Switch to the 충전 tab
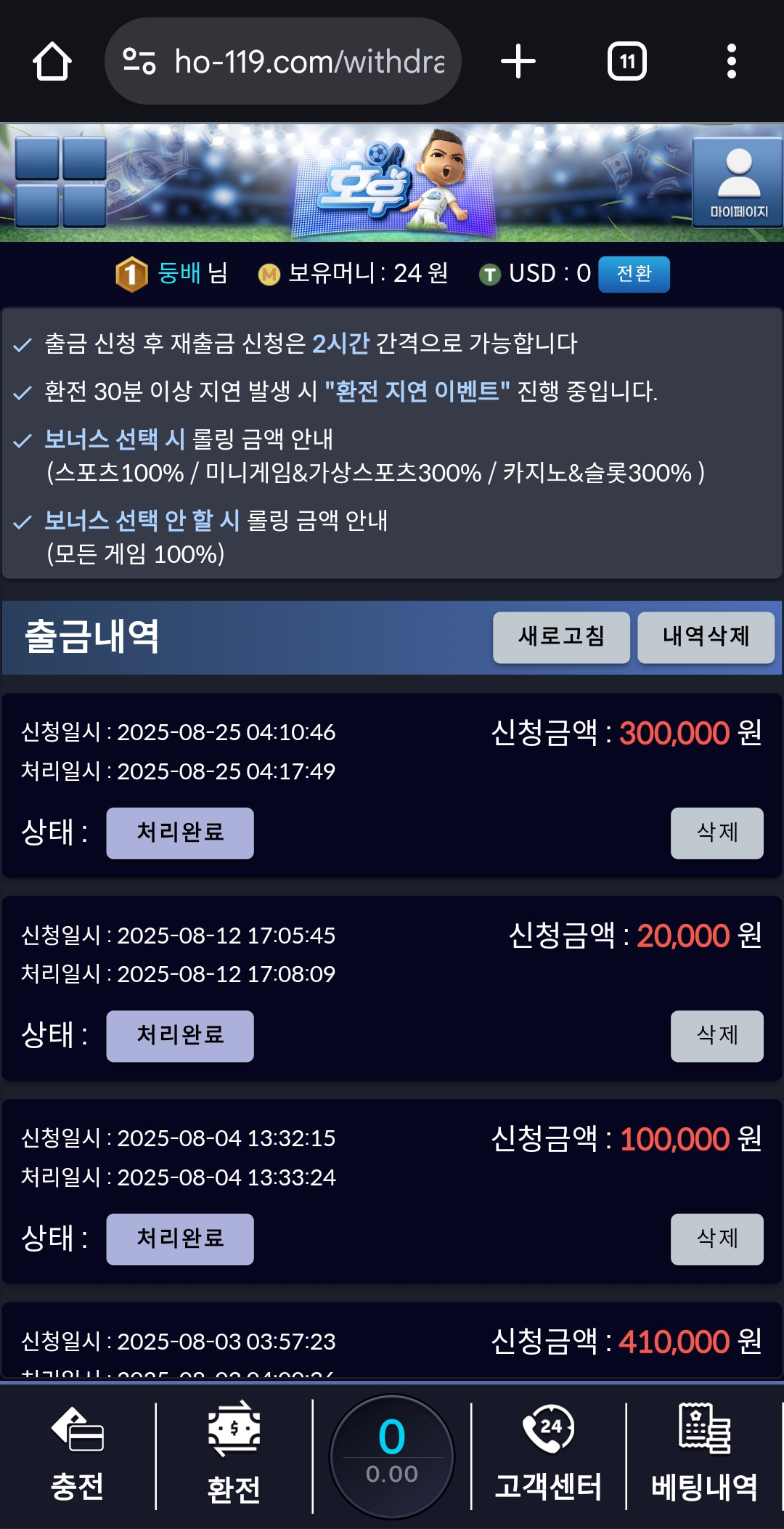 77,1456
